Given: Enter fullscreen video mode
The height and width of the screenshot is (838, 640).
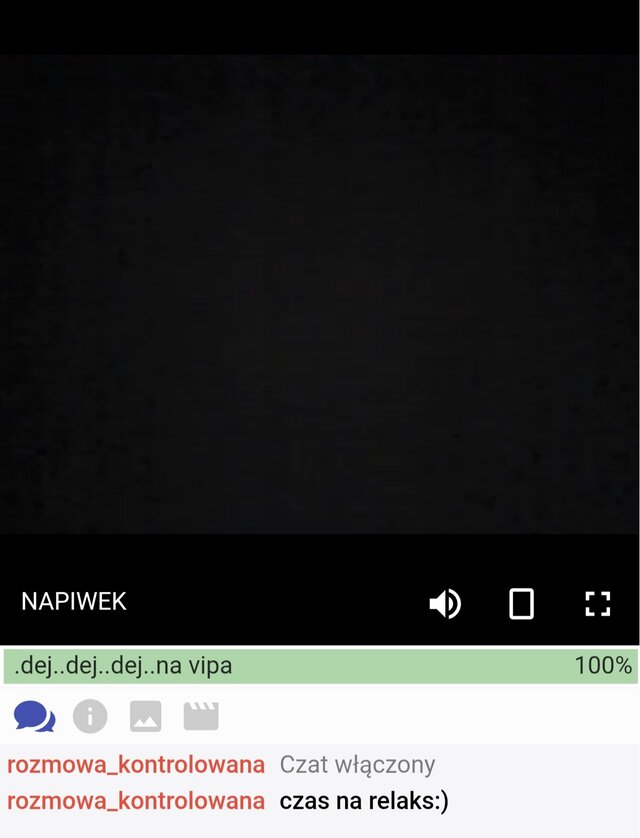Looking at the screenshot, I should point(597,603).
